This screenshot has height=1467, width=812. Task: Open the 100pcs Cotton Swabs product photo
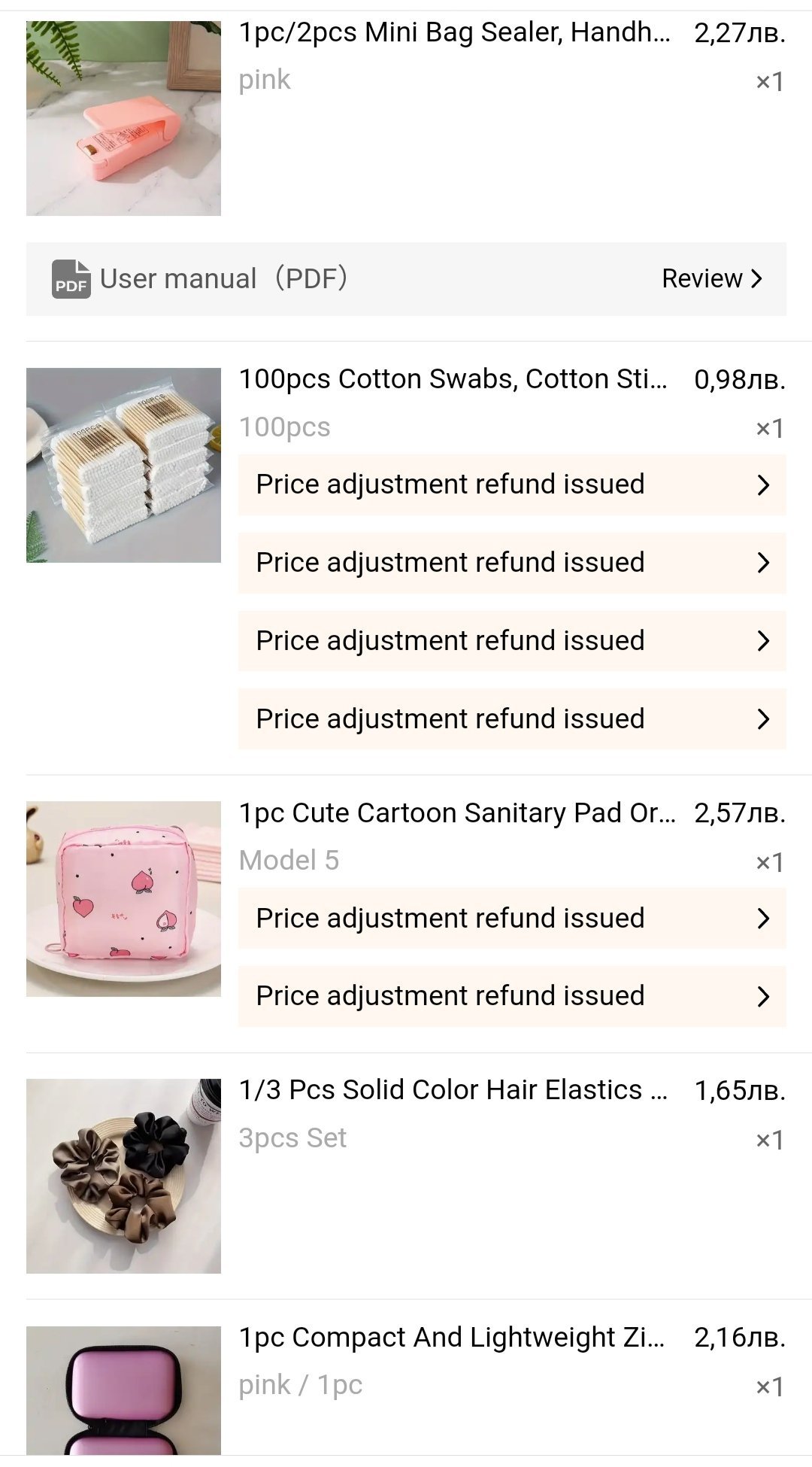123,465
